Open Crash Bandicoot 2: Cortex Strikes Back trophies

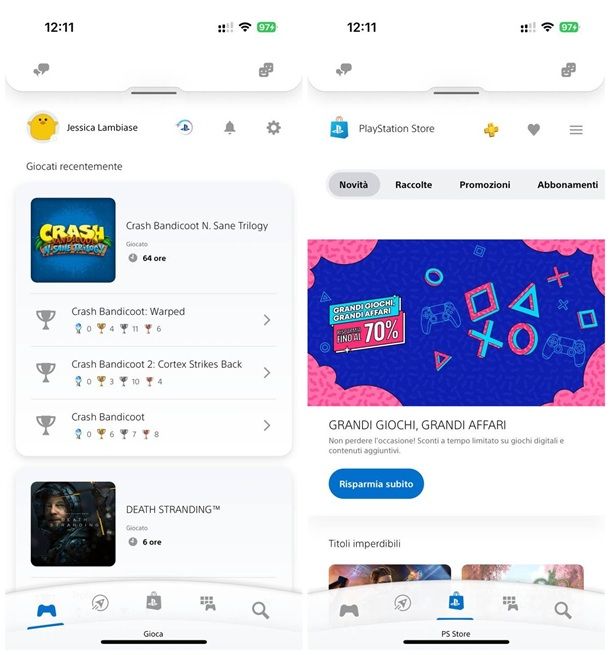pos(155,373)
